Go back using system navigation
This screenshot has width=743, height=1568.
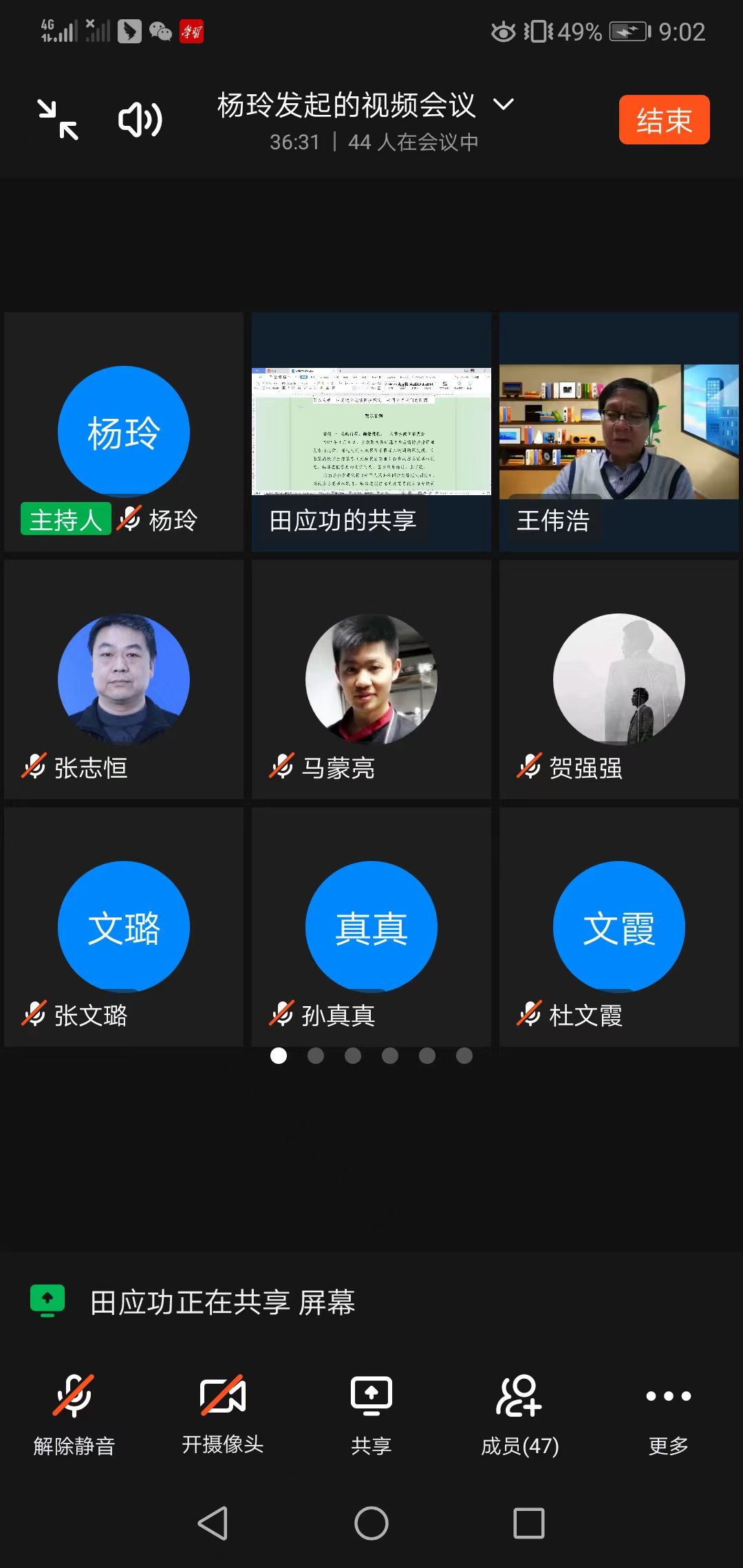click(213, 1523)
